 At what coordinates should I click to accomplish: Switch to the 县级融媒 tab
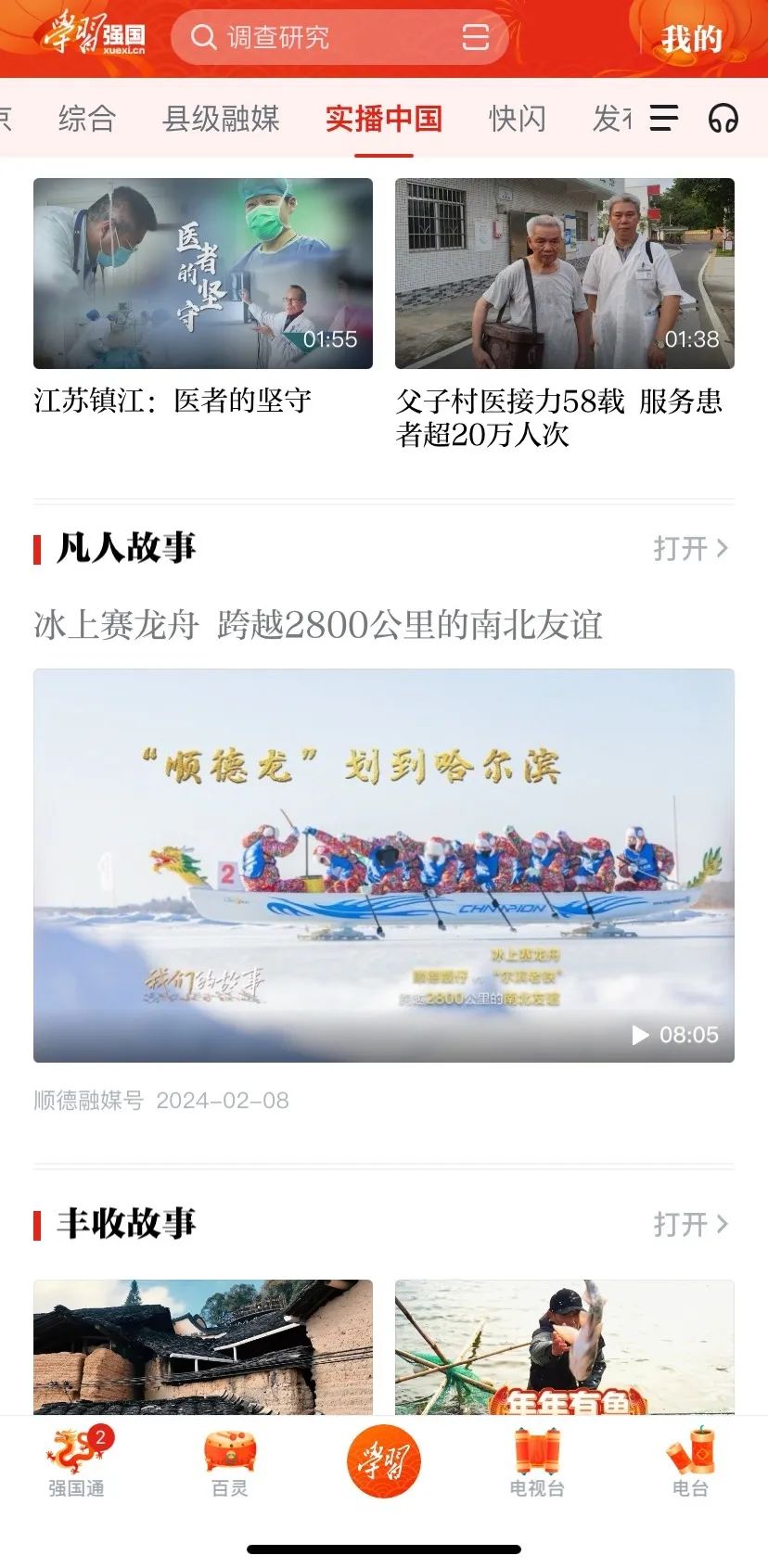pos(221,119)
